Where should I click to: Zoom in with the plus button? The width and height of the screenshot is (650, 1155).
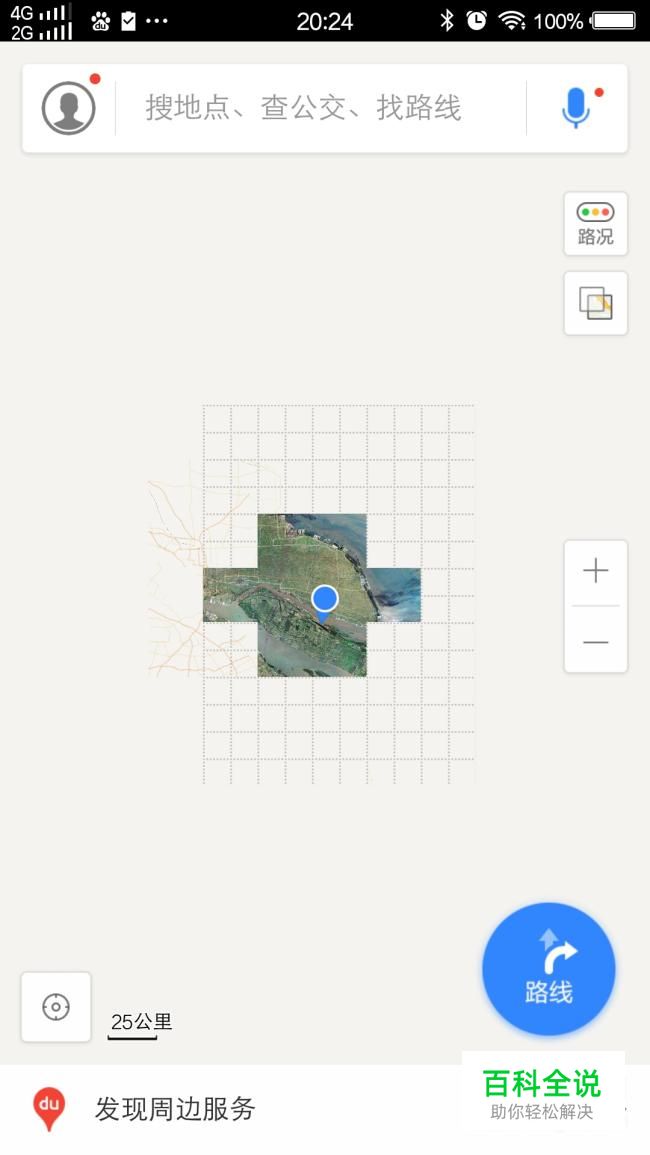point(595,572)
